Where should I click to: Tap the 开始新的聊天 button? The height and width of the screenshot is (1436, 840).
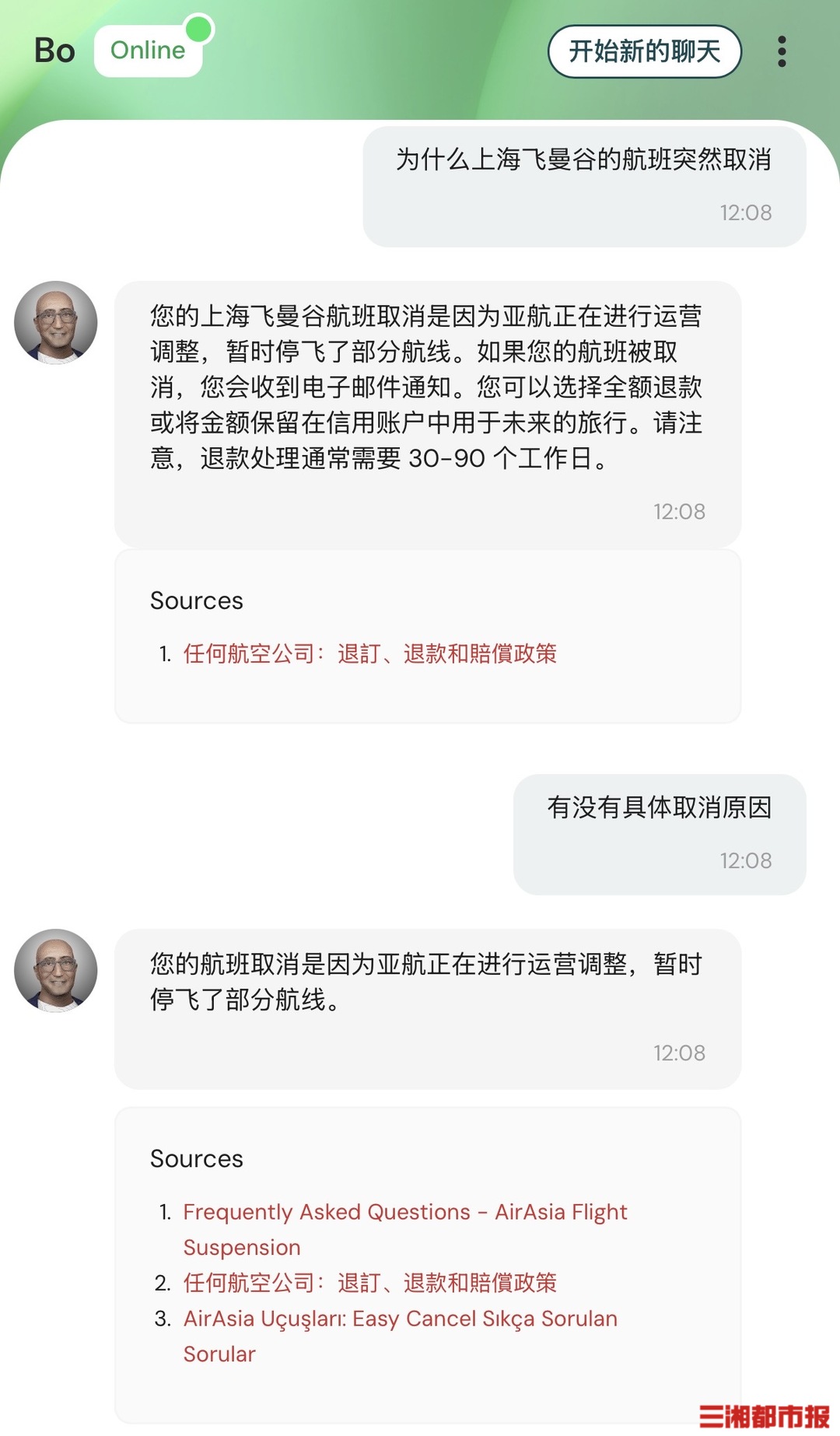click(x=645, y=51)
